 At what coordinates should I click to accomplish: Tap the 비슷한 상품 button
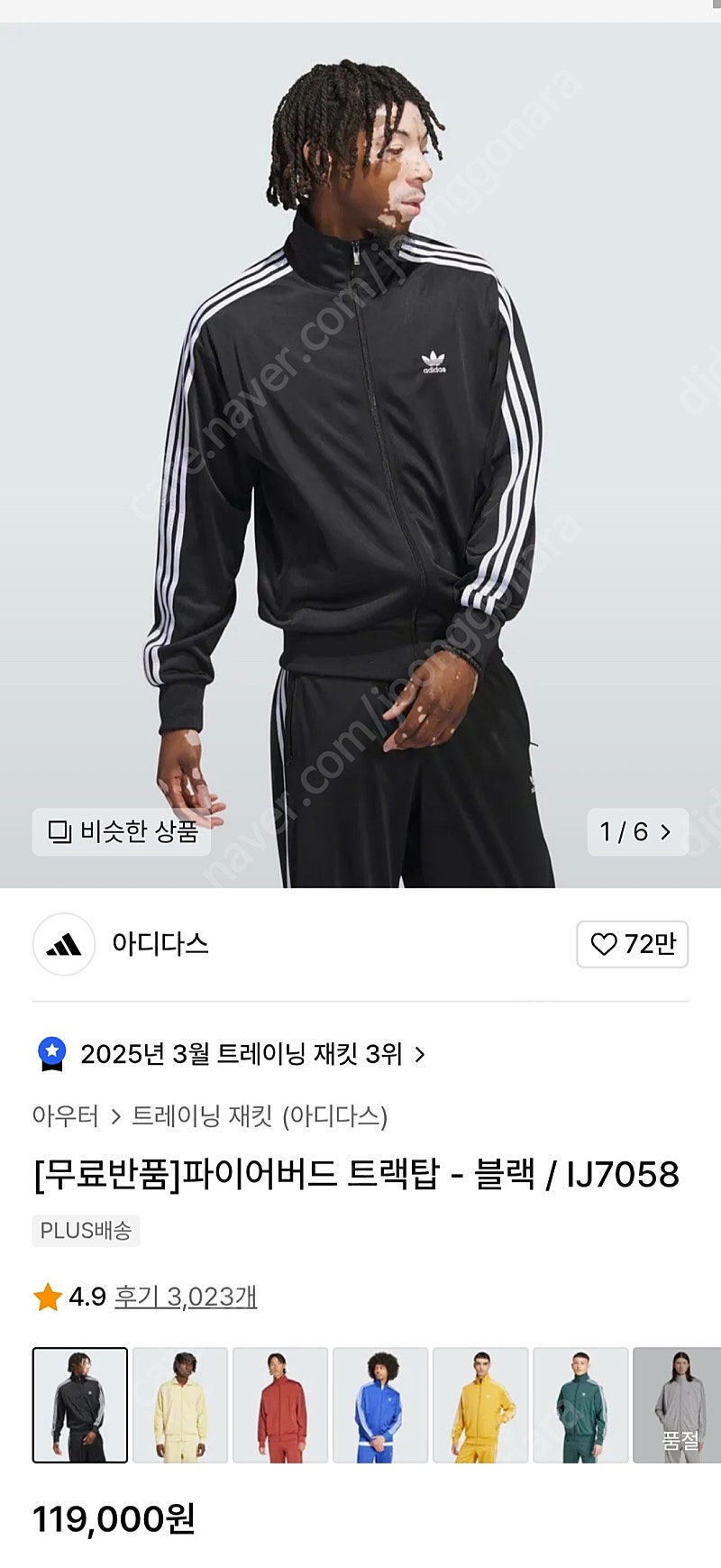[122, 831]
